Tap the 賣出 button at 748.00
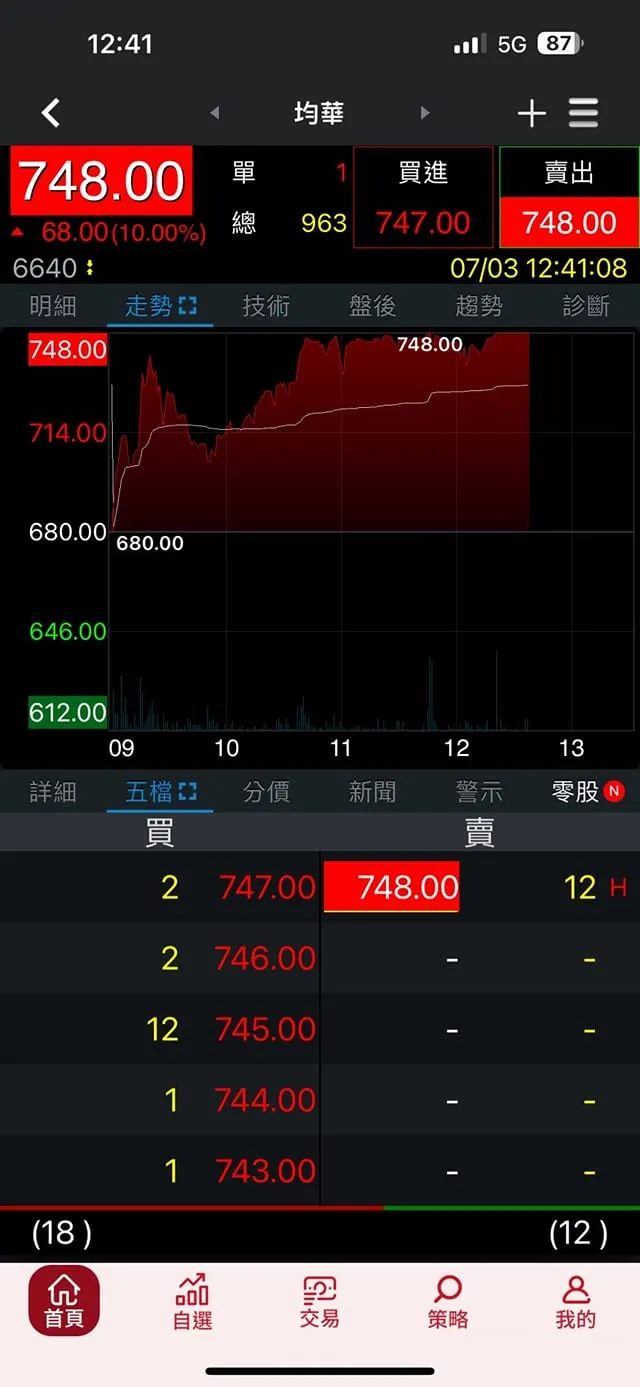Image resolution: width=640 pixels, height=1387 pixels. click(x=569, y=198)
